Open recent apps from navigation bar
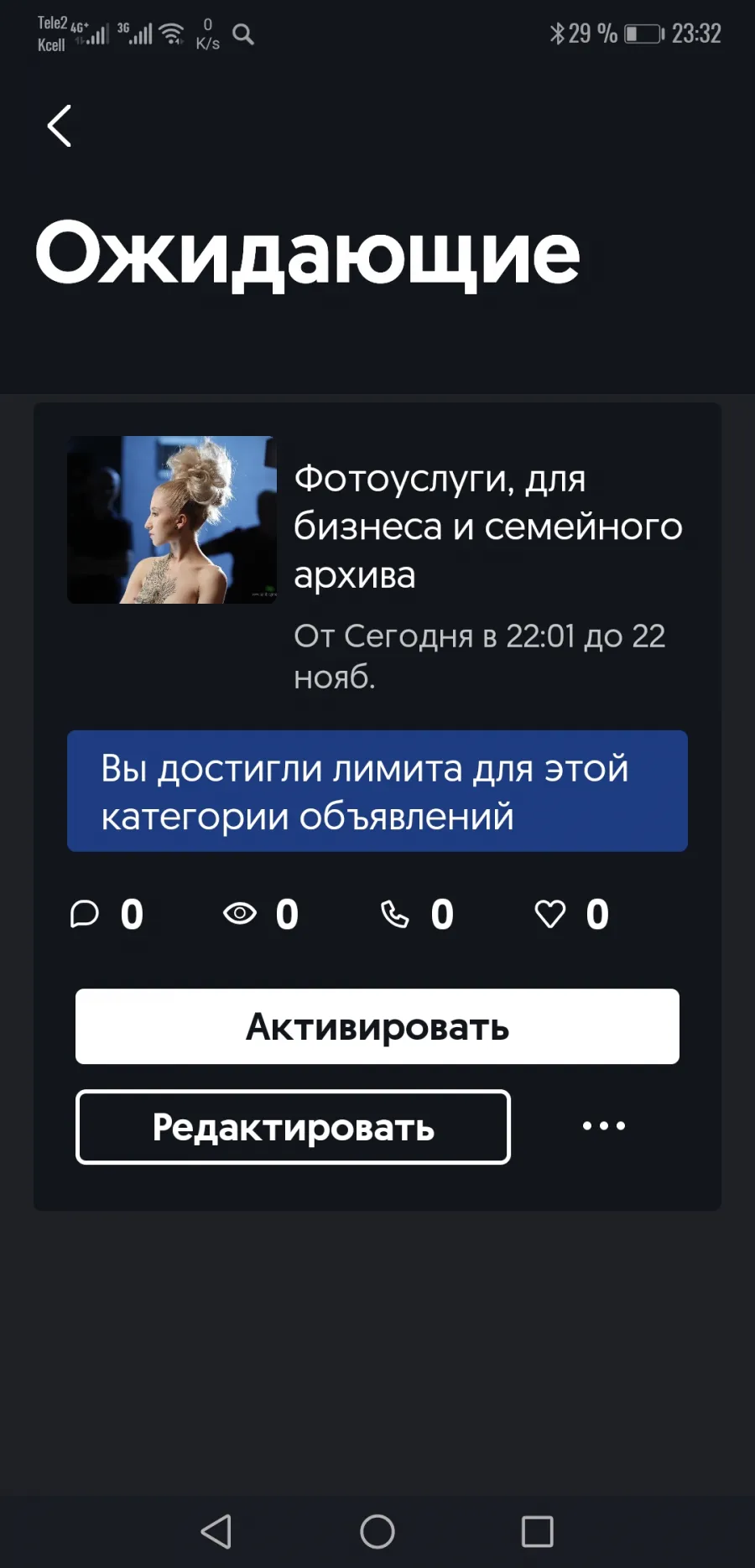The height and width of the screenshot is (1568, 755). click(538, 1532)
